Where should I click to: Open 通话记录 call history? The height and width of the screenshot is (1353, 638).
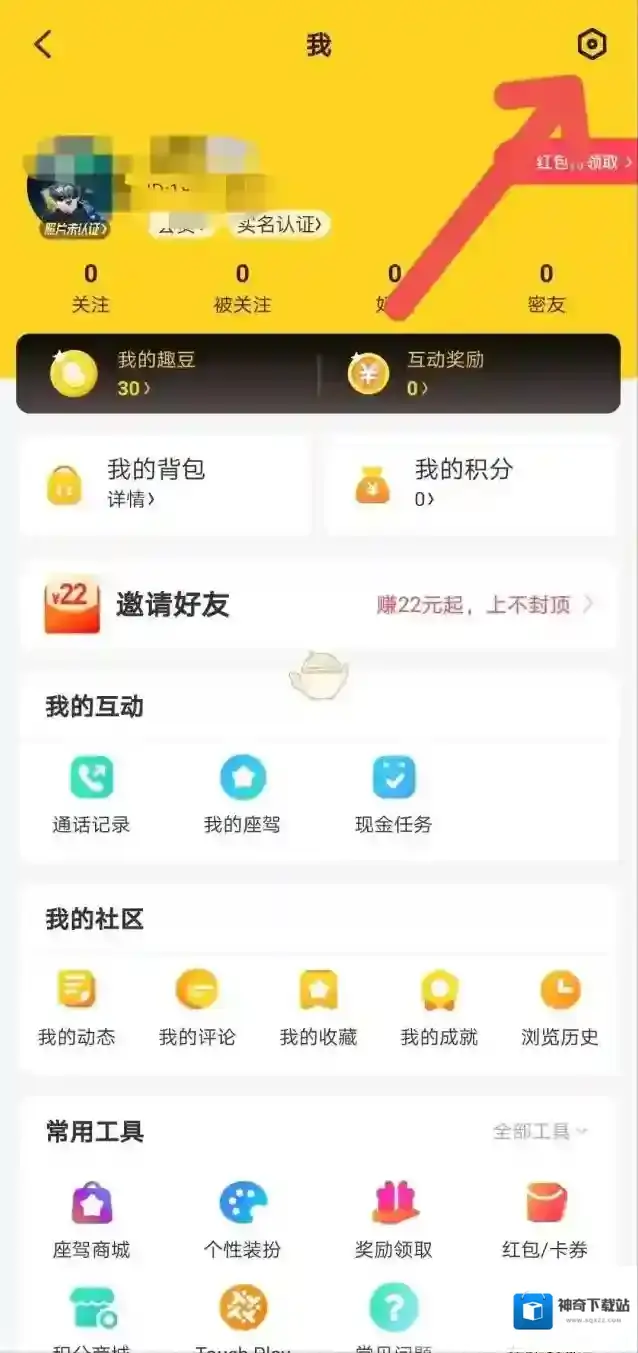tap(91, 794)
